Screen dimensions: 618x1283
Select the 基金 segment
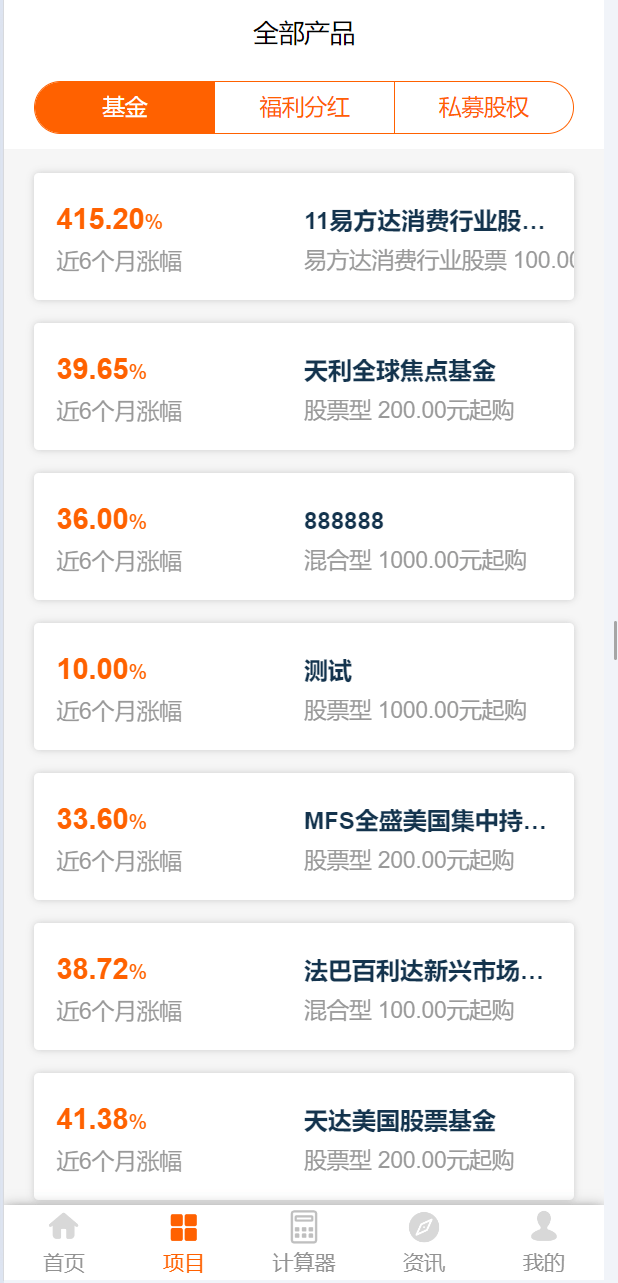point(125,107)
